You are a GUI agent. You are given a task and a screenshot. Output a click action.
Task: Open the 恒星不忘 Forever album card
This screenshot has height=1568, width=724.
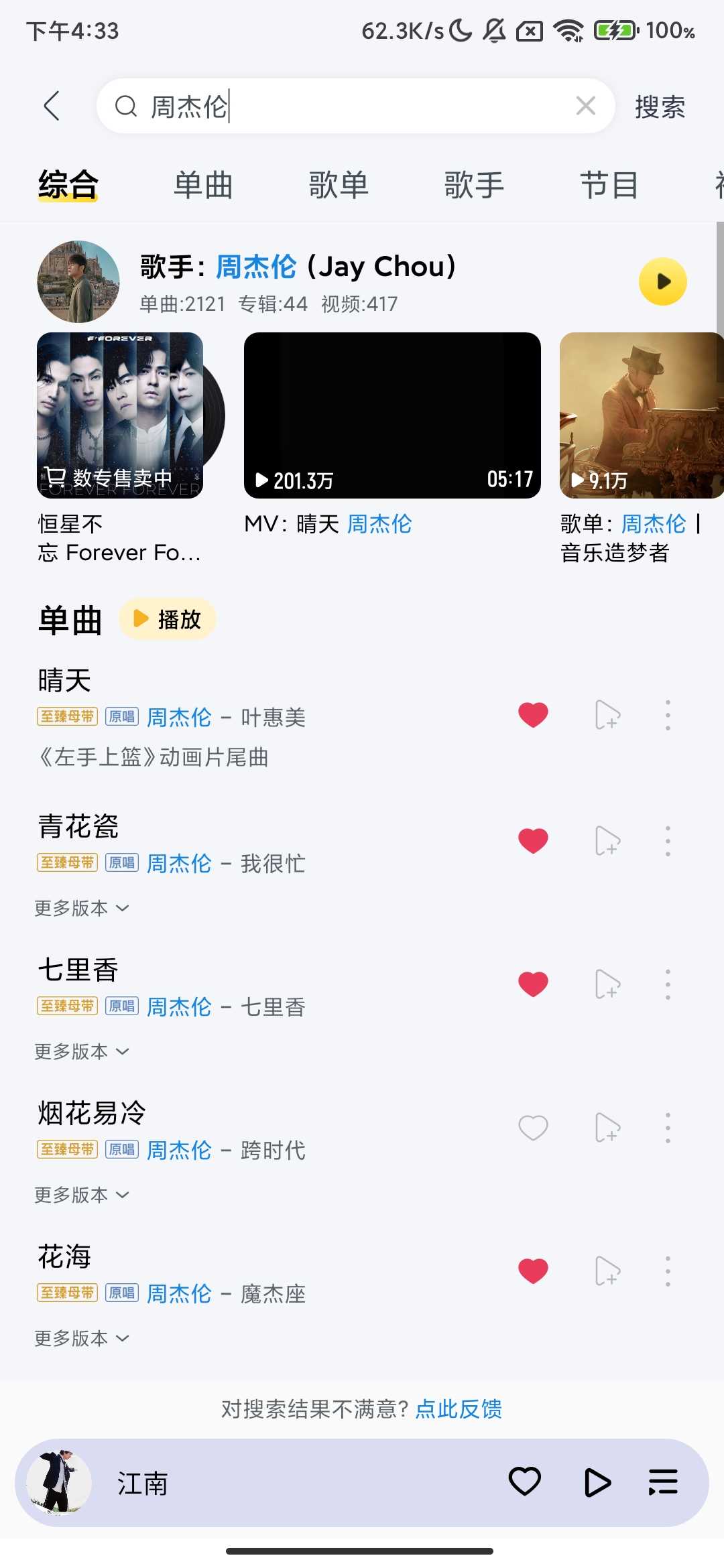tap(121, 415)
